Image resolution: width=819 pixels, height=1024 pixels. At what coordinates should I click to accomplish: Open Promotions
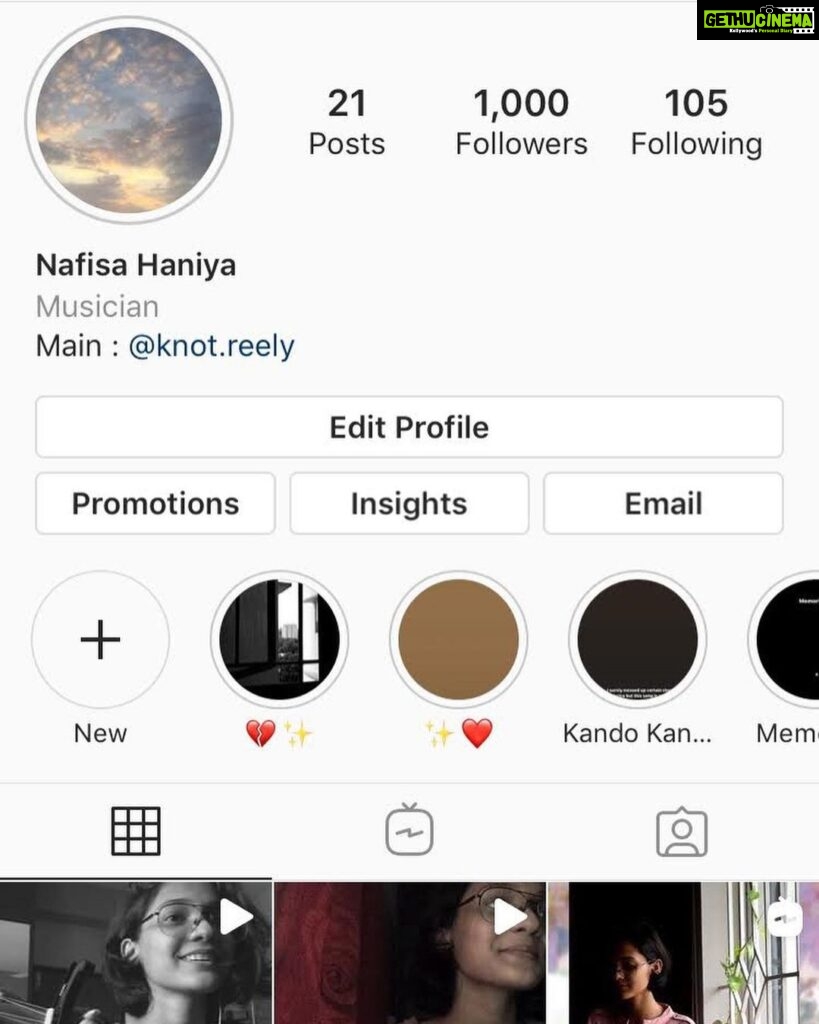point(155,503)
